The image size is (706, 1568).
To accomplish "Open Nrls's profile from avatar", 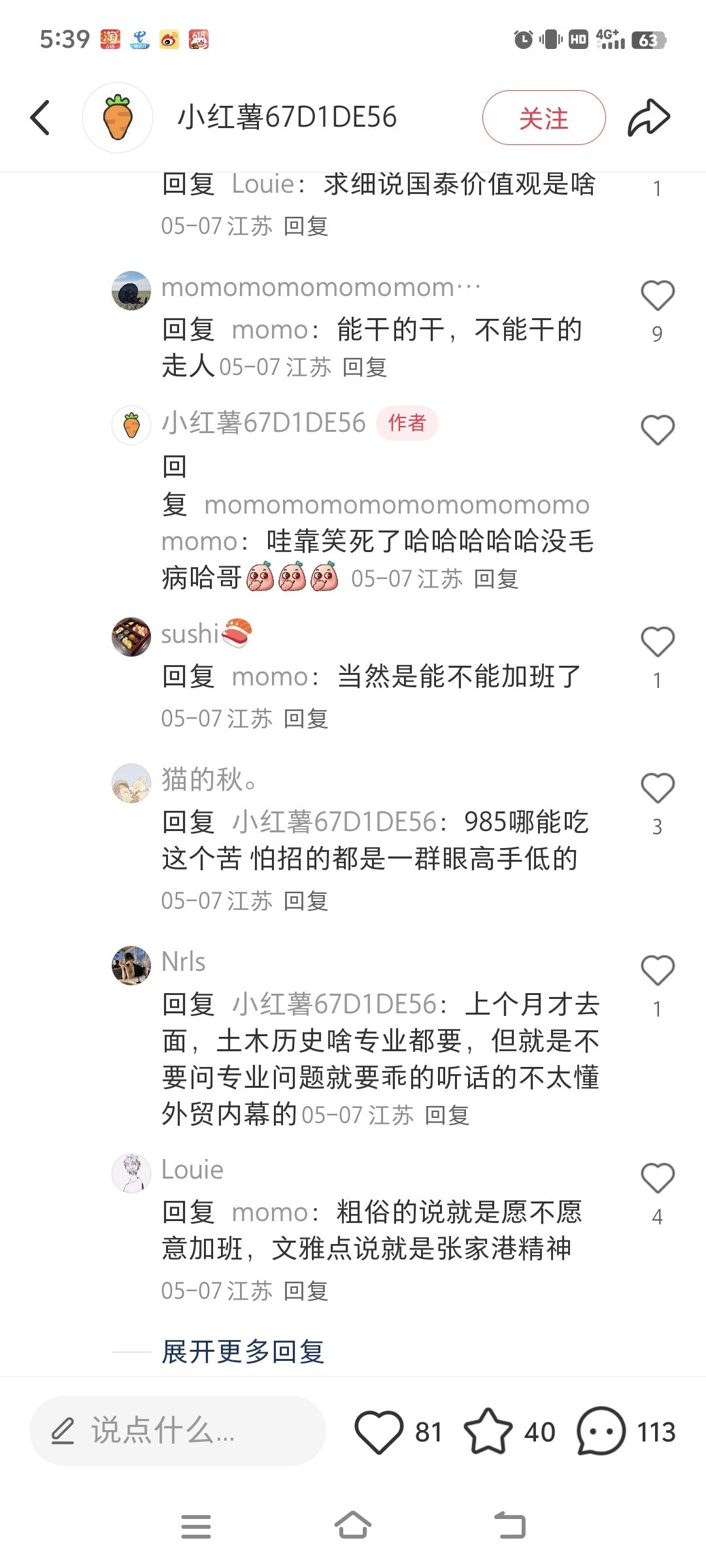I will coord(131,965).
